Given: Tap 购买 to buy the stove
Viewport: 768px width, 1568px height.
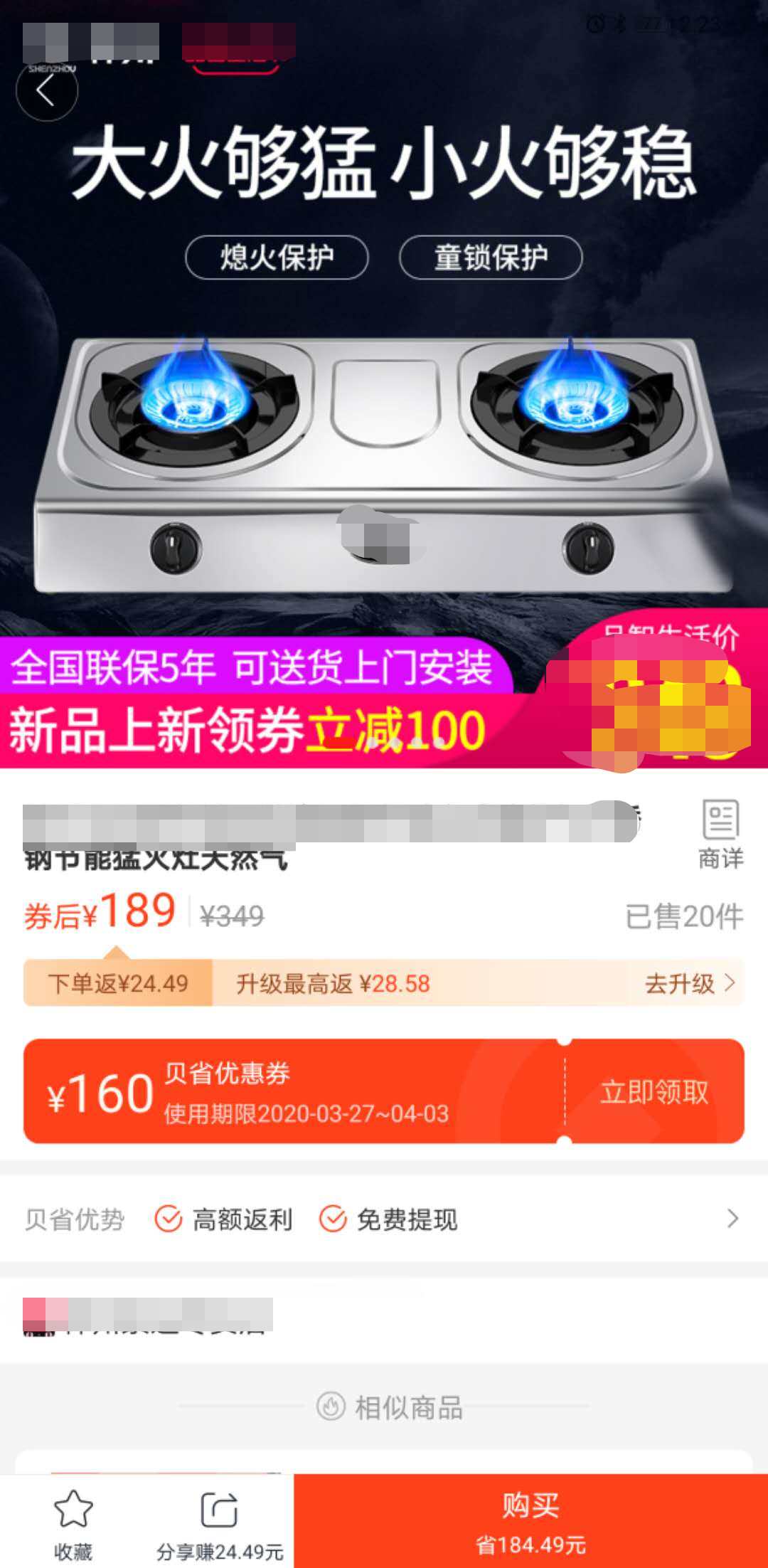Looking at the screenshot, I should coord(530,1521).
